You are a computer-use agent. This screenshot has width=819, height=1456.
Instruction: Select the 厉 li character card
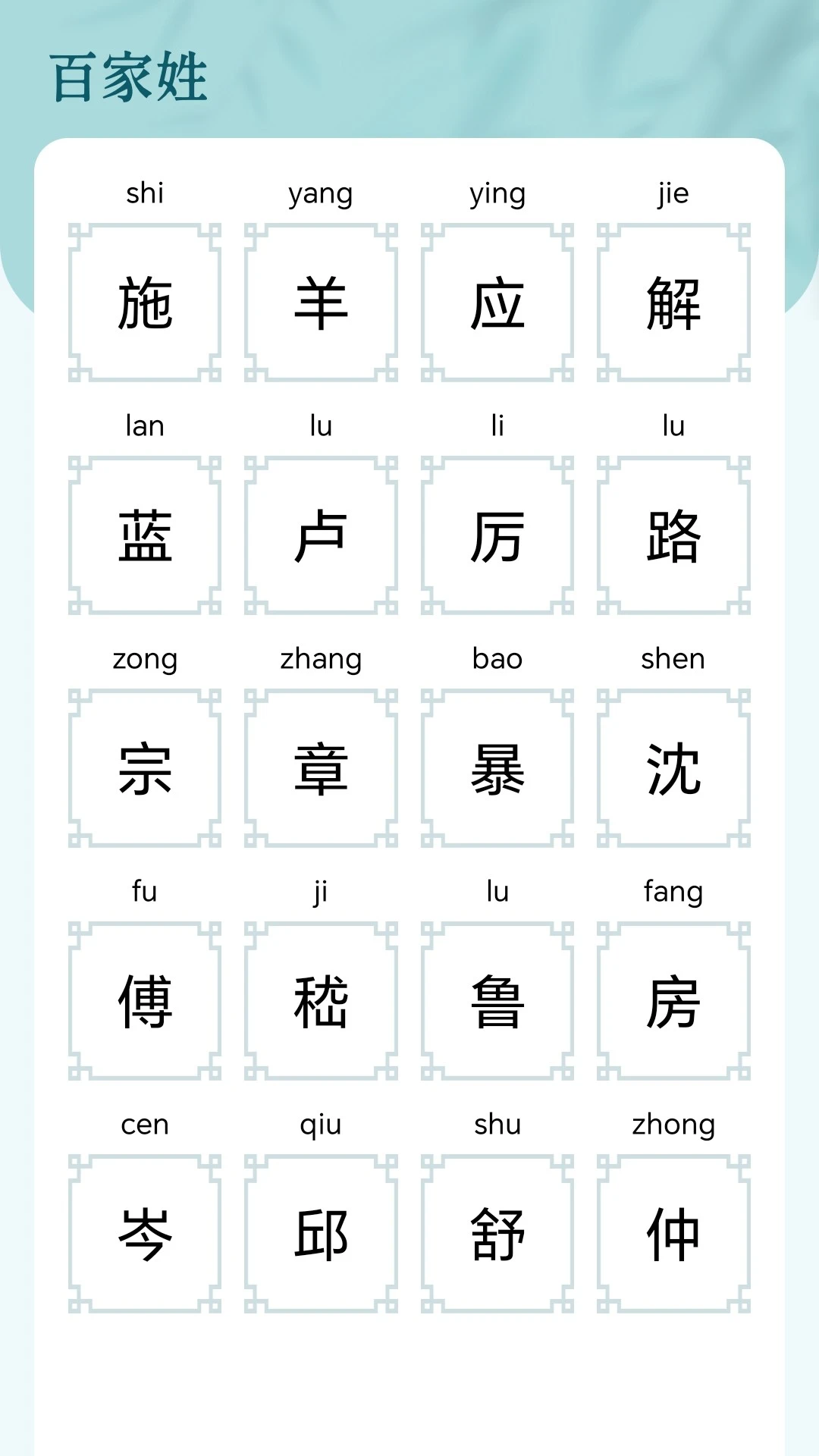[x=497, y=535]
